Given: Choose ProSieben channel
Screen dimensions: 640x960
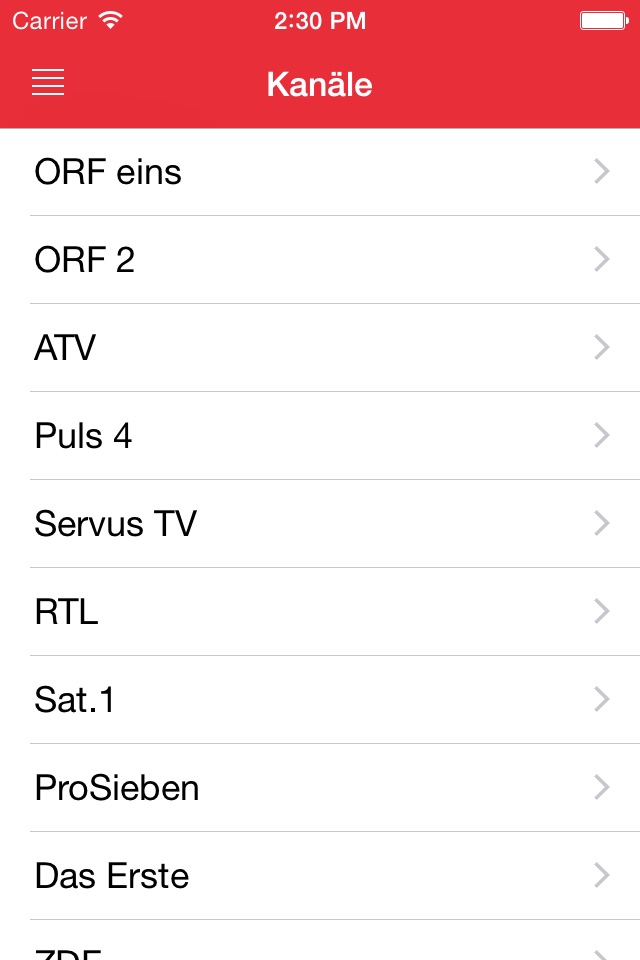Looking at the screenshot, I should click(320, 788).
